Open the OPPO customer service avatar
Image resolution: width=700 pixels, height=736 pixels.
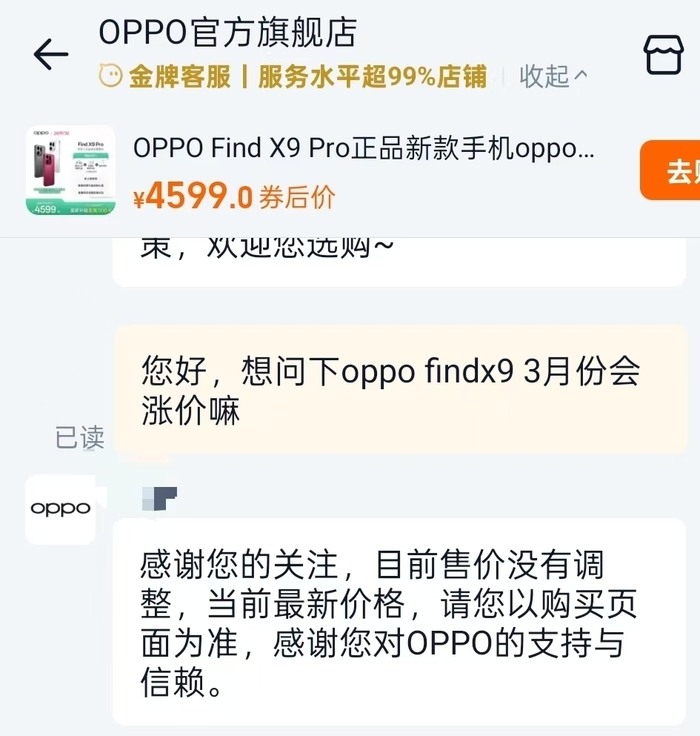pos(60,508)
